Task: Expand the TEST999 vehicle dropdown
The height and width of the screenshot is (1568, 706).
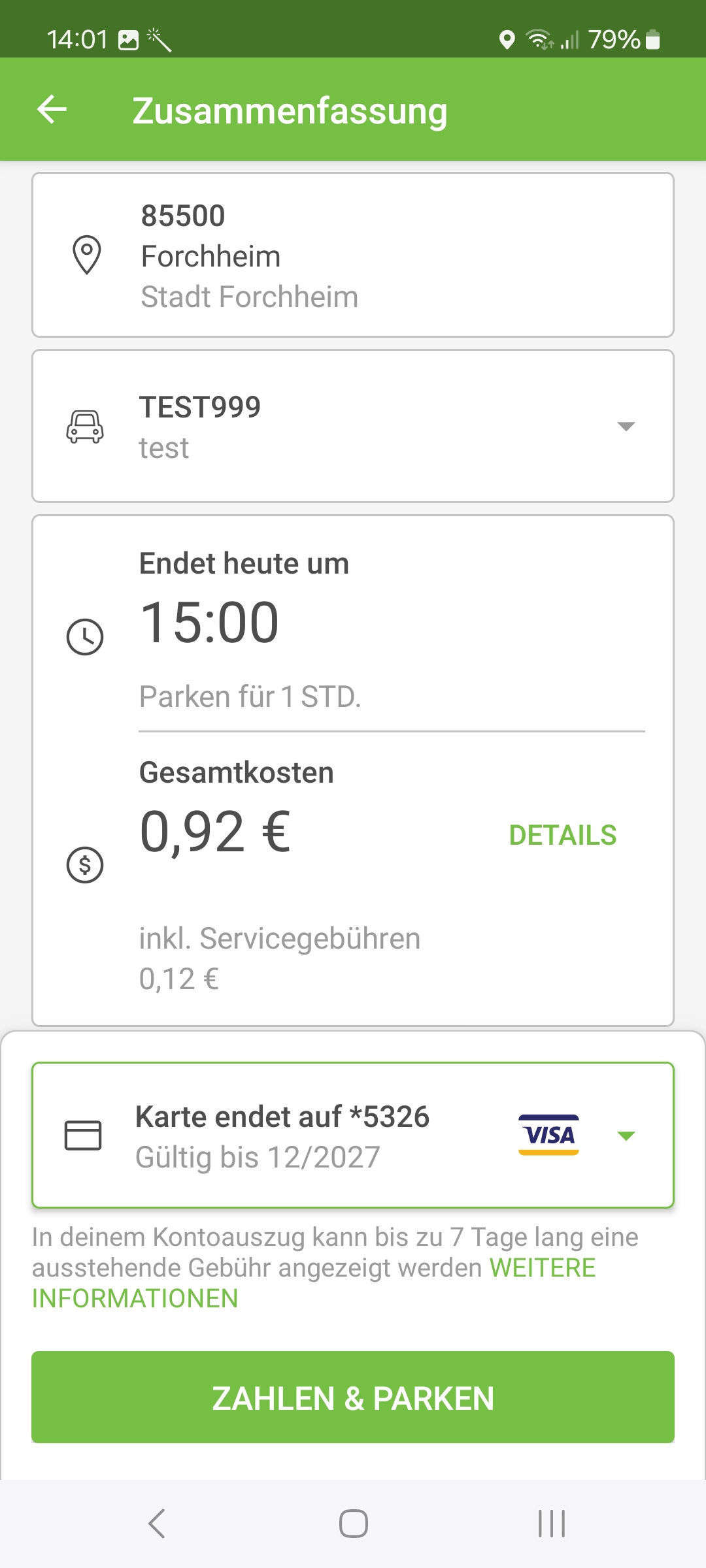Action: pos(353,426)
